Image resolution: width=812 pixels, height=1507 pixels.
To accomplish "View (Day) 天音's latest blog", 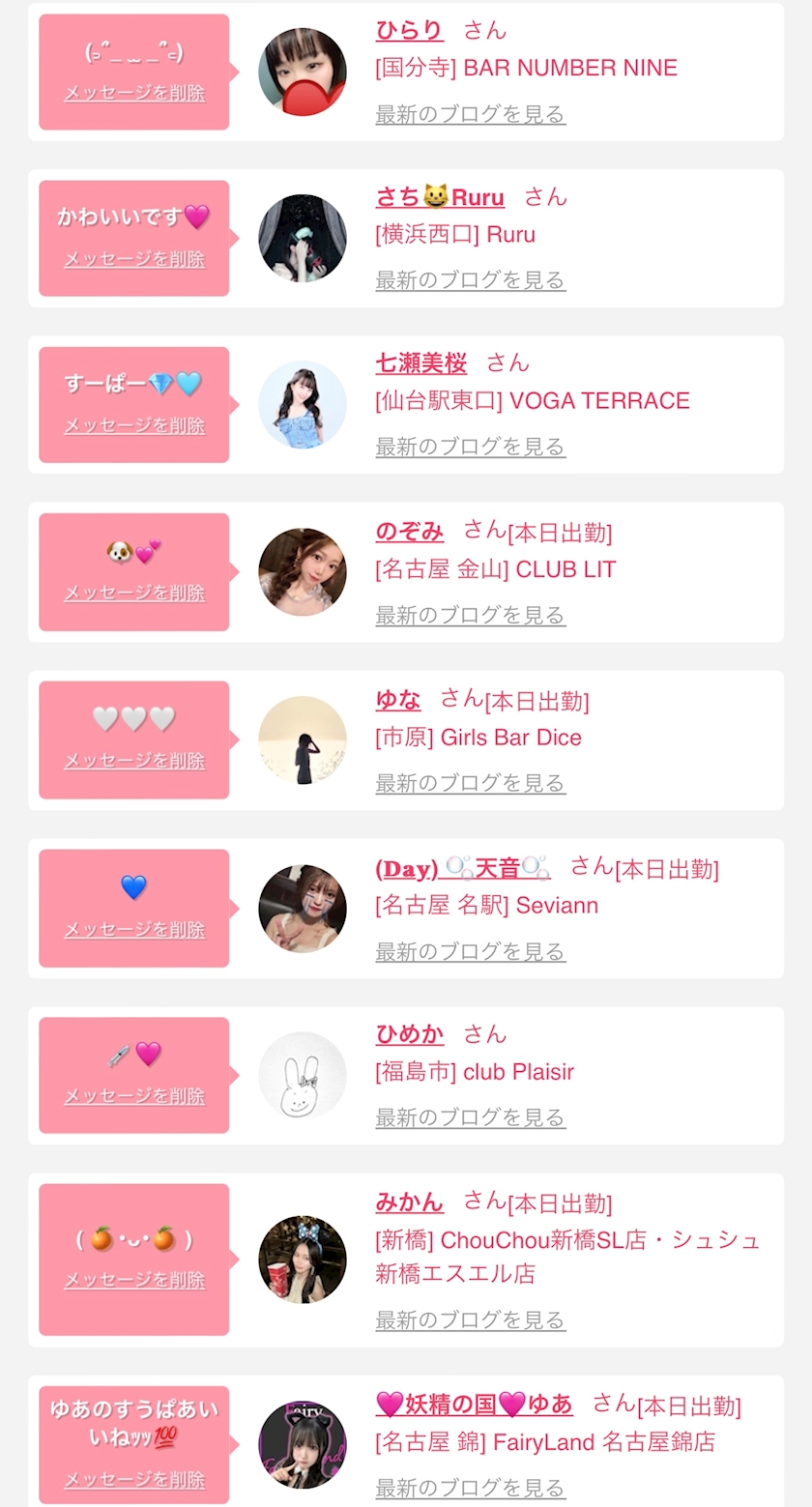I will [x=470, y=952].
